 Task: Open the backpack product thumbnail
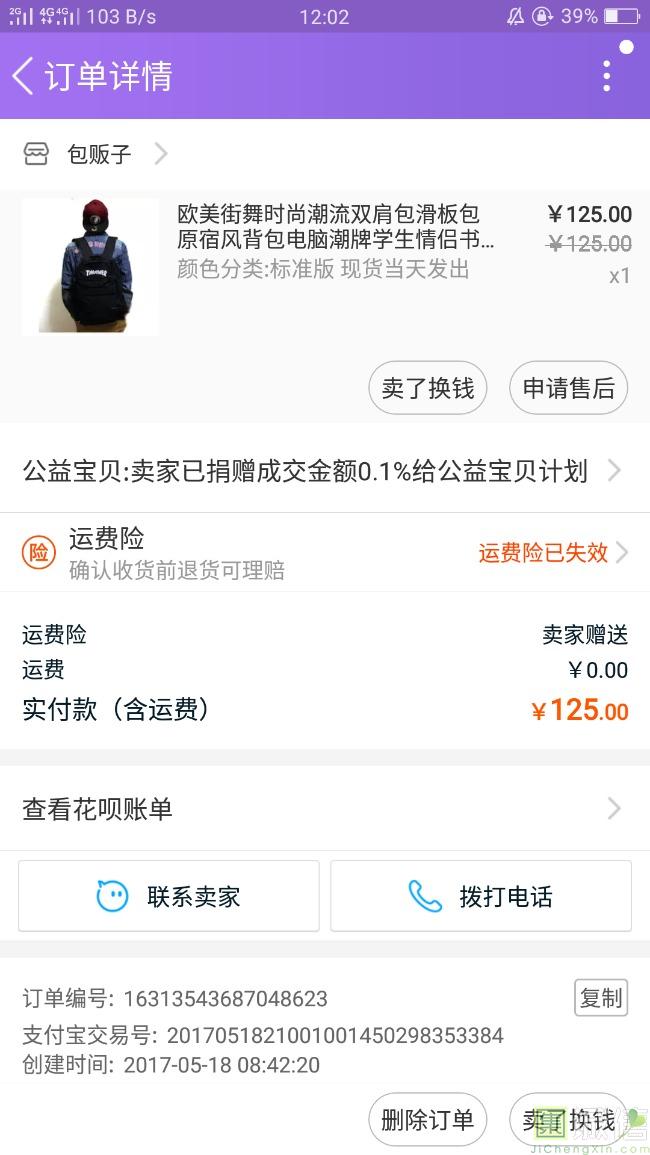90,266
